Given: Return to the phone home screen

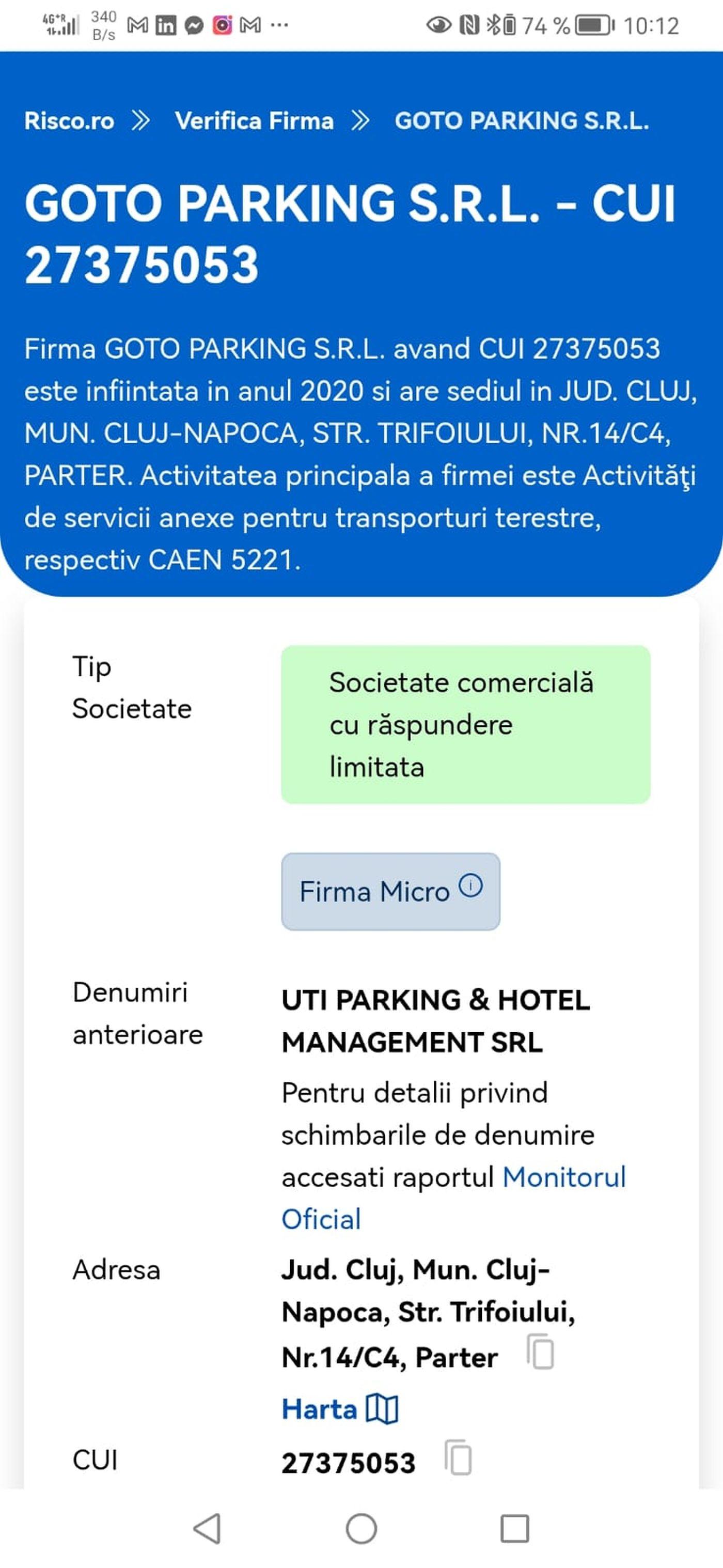Looking at the screenshot, I should [361, 1528].
